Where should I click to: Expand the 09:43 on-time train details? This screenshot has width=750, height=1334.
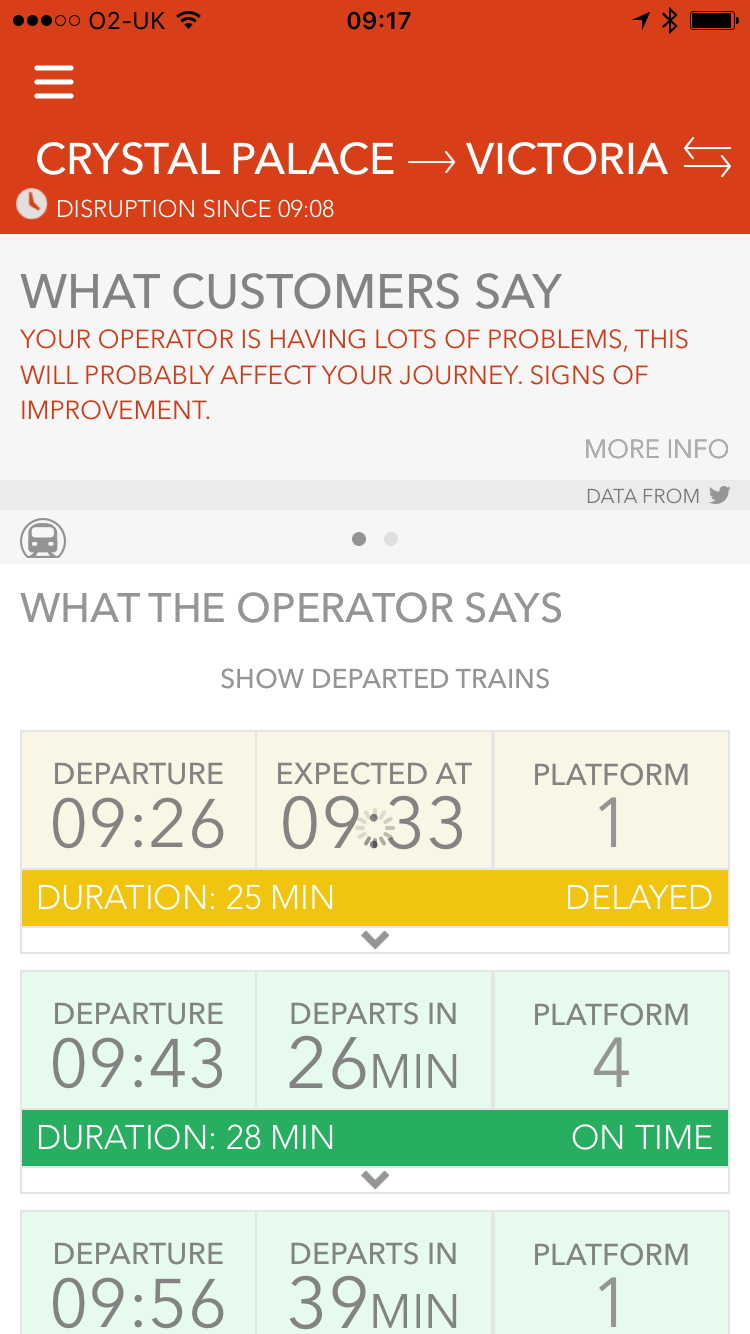pos(375,1180)
